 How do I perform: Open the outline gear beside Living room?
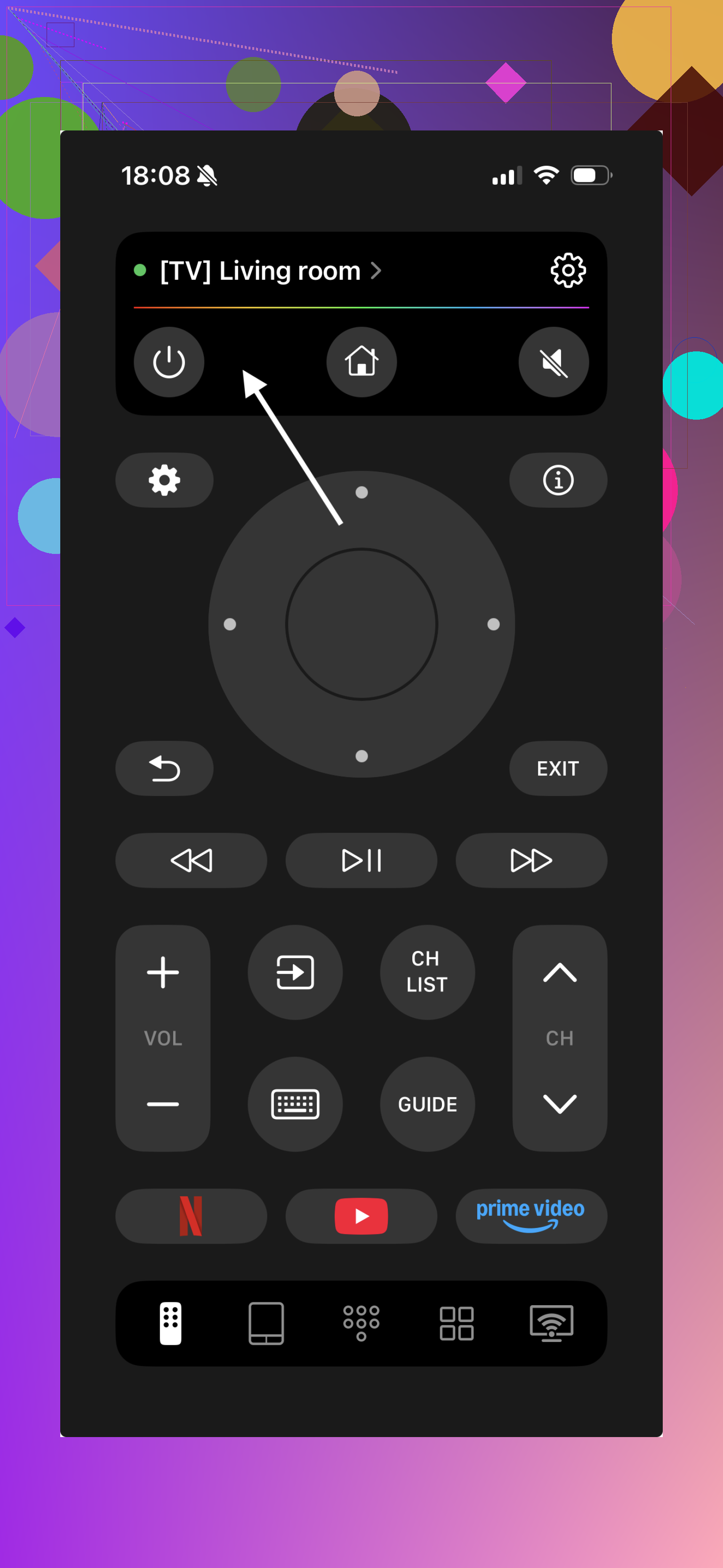pyautogui.click(x=568, y=270)
